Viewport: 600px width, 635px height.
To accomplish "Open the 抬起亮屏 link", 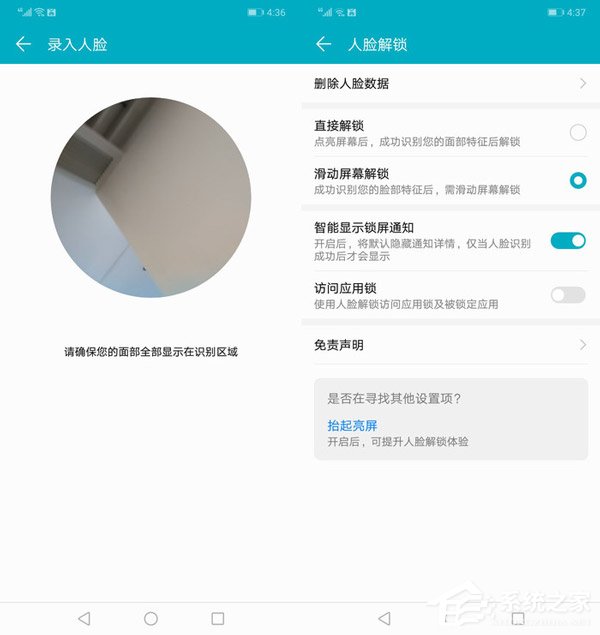I will coord(352,425).
